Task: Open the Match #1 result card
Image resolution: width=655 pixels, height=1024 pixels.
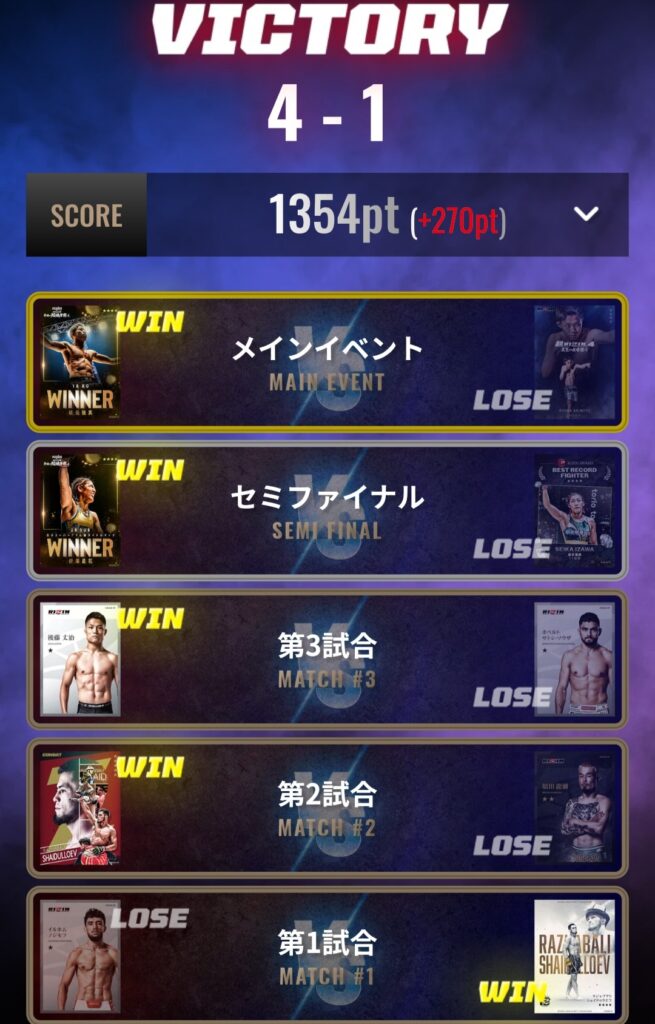Action: [x=327, y=955]
